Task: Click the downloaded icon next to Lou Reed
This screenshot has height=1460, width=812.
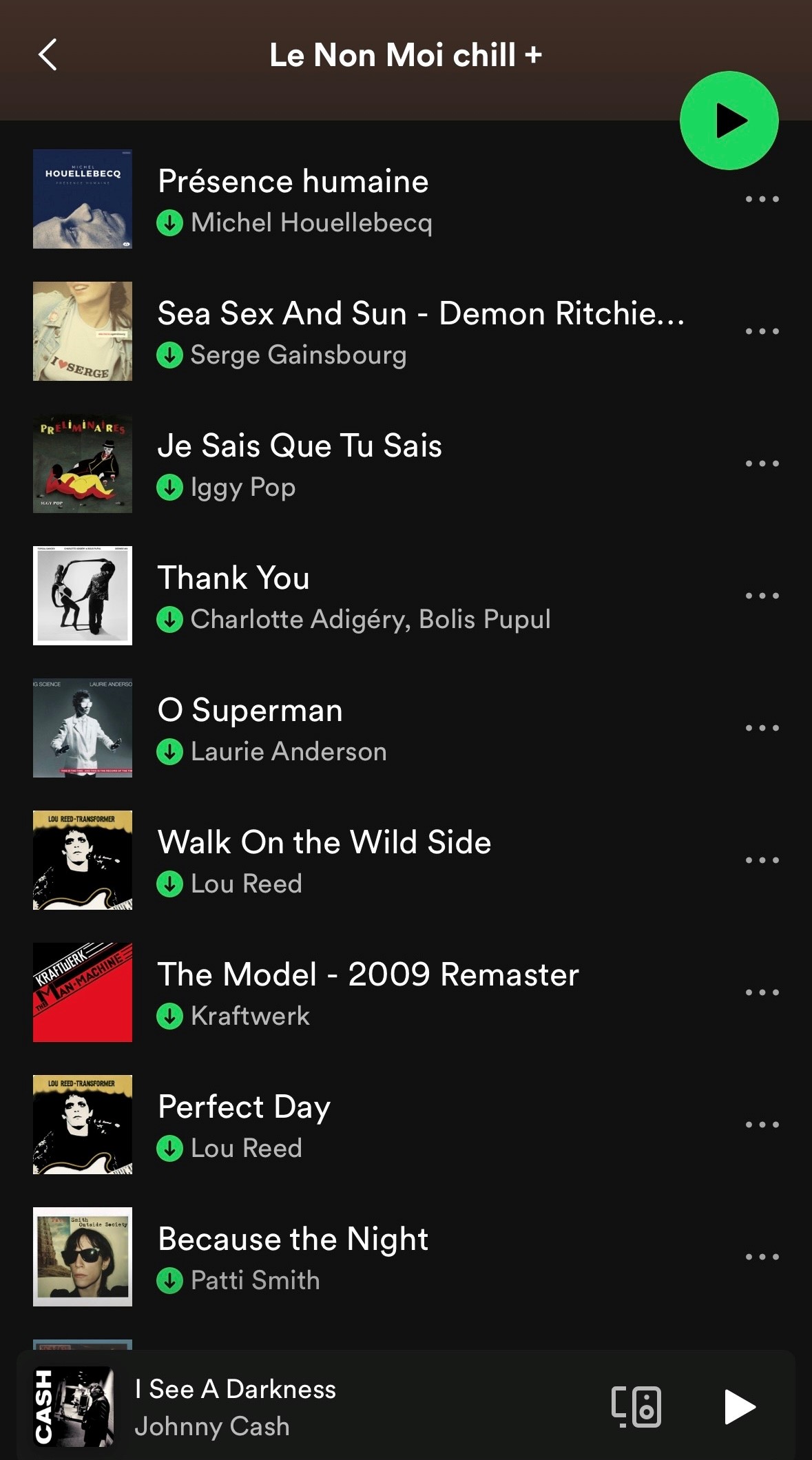Action: click(169, 884)
